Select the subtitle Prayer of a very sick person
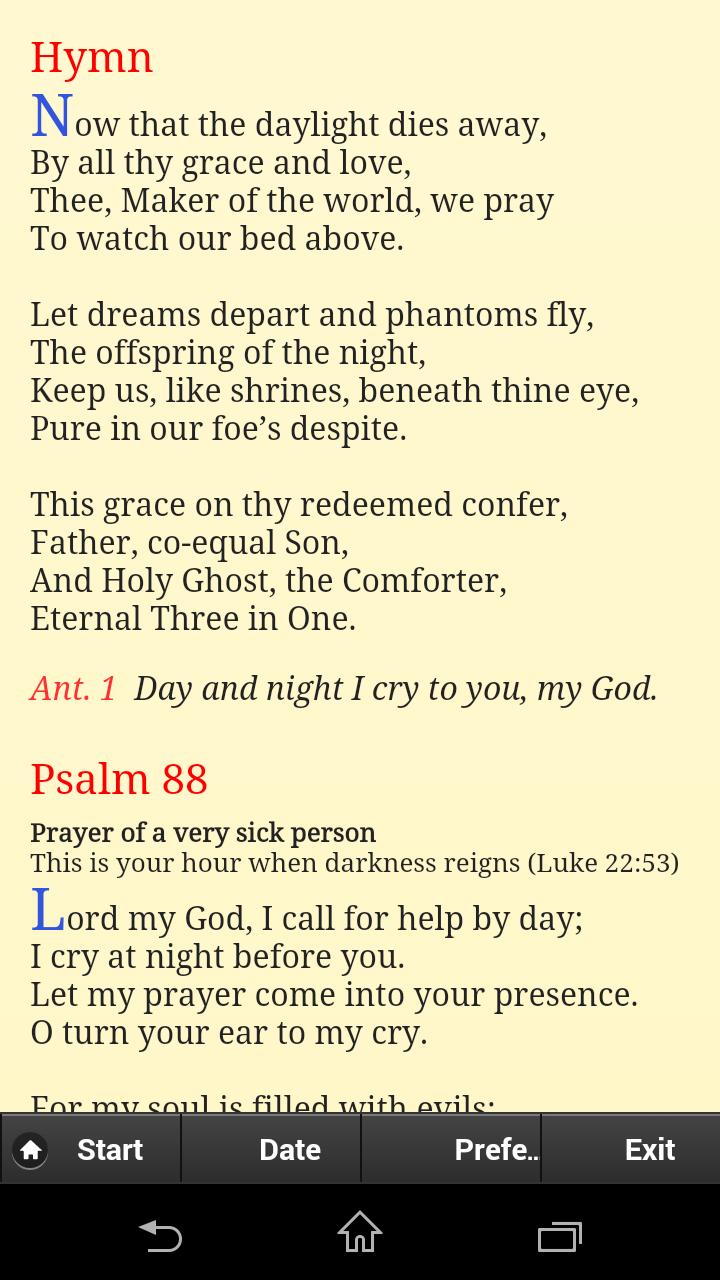Viewport: 720px width, 1280px height. click(x=202, y=832)
